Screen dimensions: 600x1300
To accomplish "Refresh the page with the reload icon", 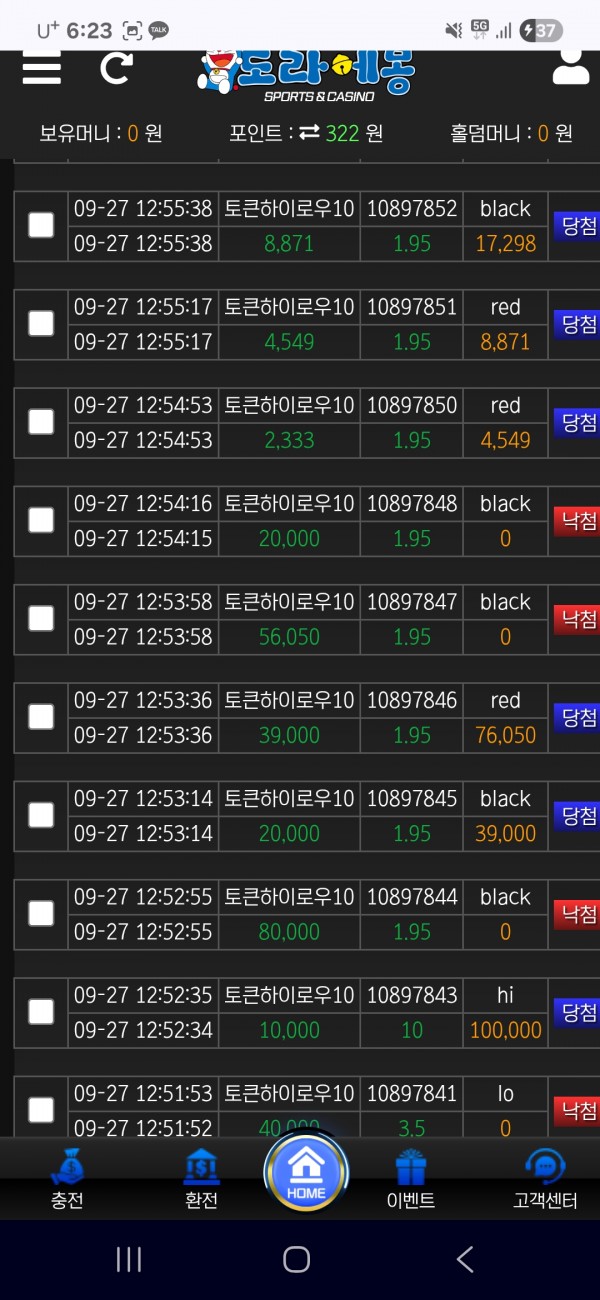I will point(116,68).
